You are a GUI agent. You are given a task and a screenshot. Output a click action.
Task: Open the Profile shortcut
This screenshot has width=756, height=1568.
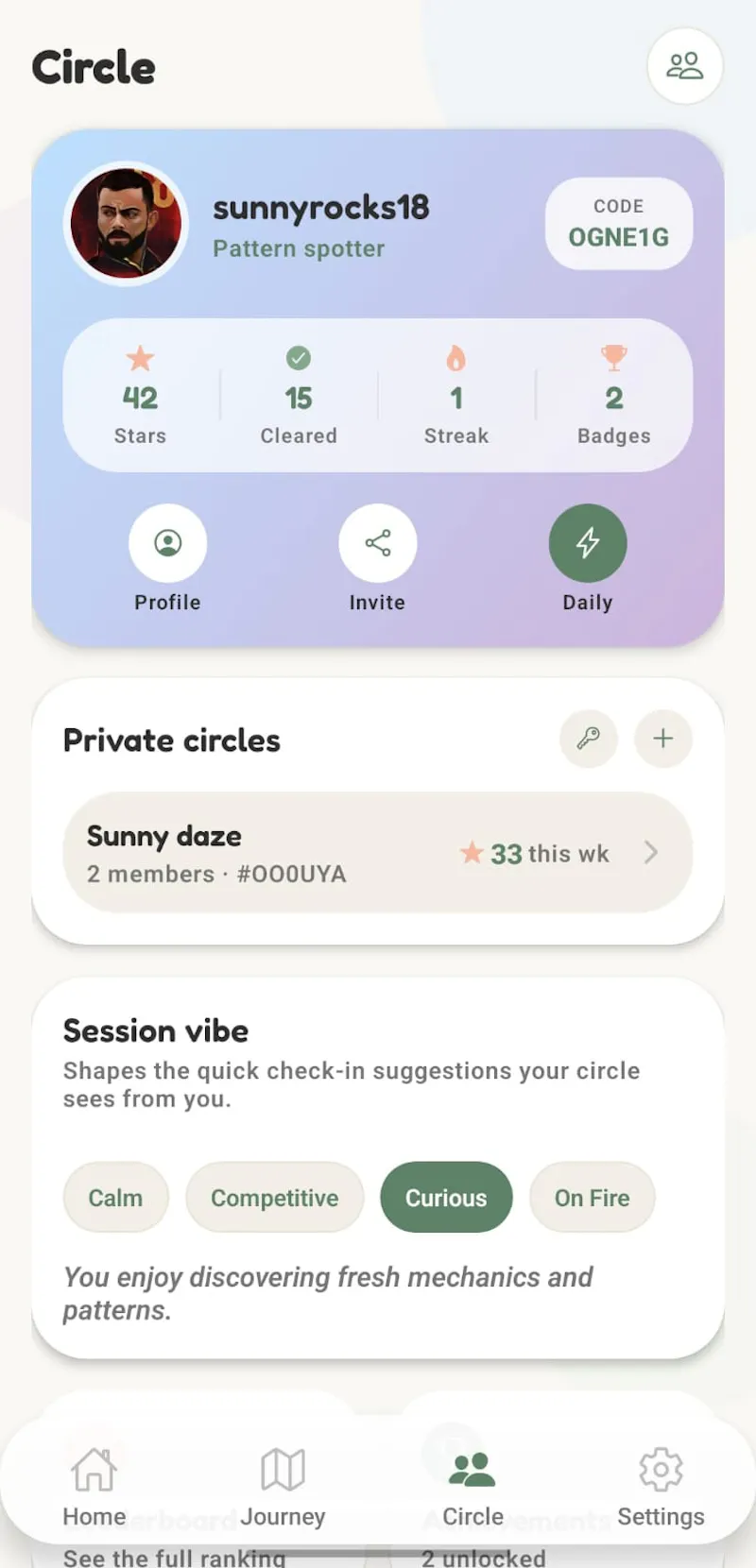pos(168,543)
